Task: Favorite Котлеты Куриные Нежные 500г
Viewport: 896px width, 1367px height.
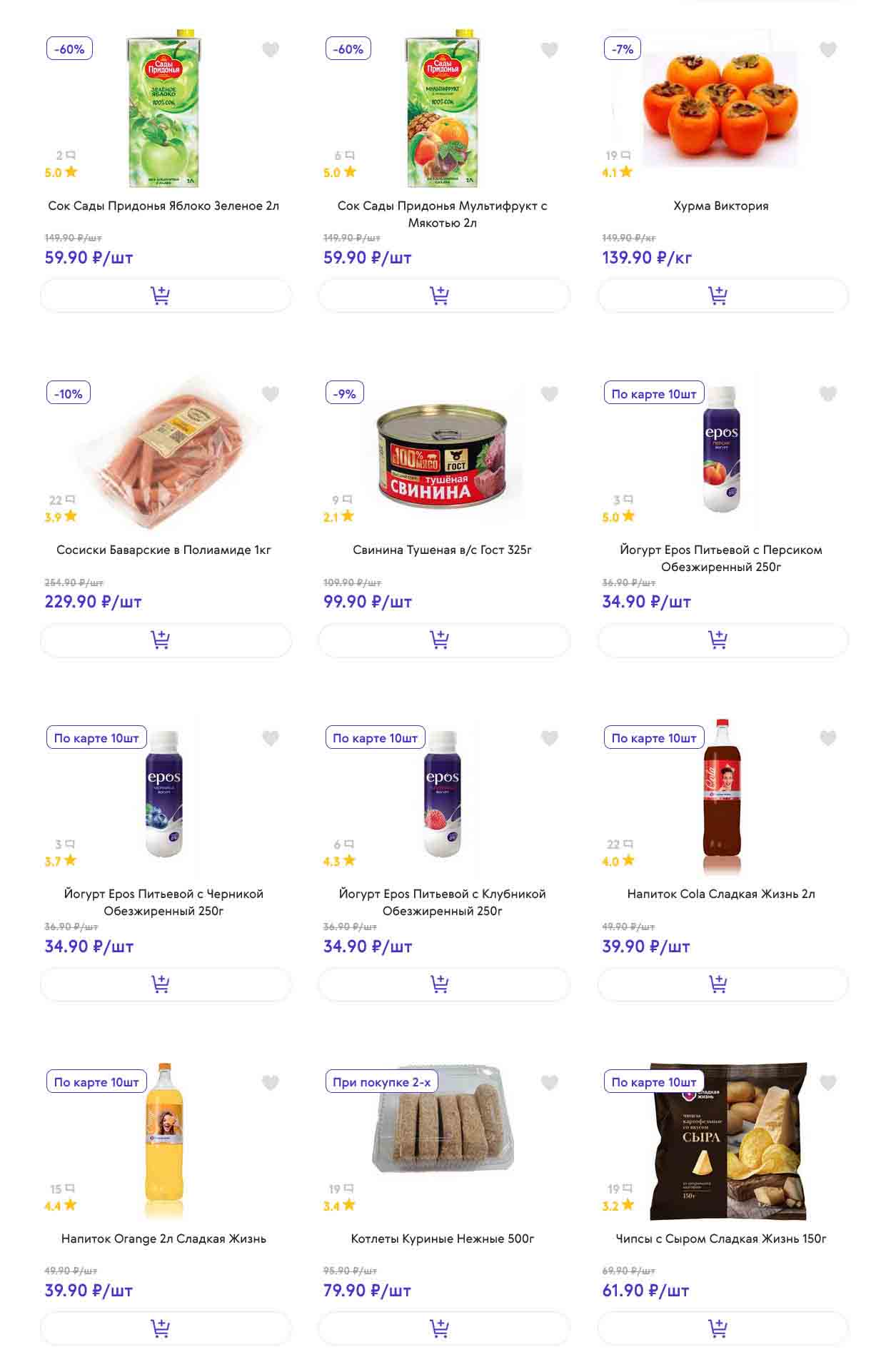Action: 549,1083
